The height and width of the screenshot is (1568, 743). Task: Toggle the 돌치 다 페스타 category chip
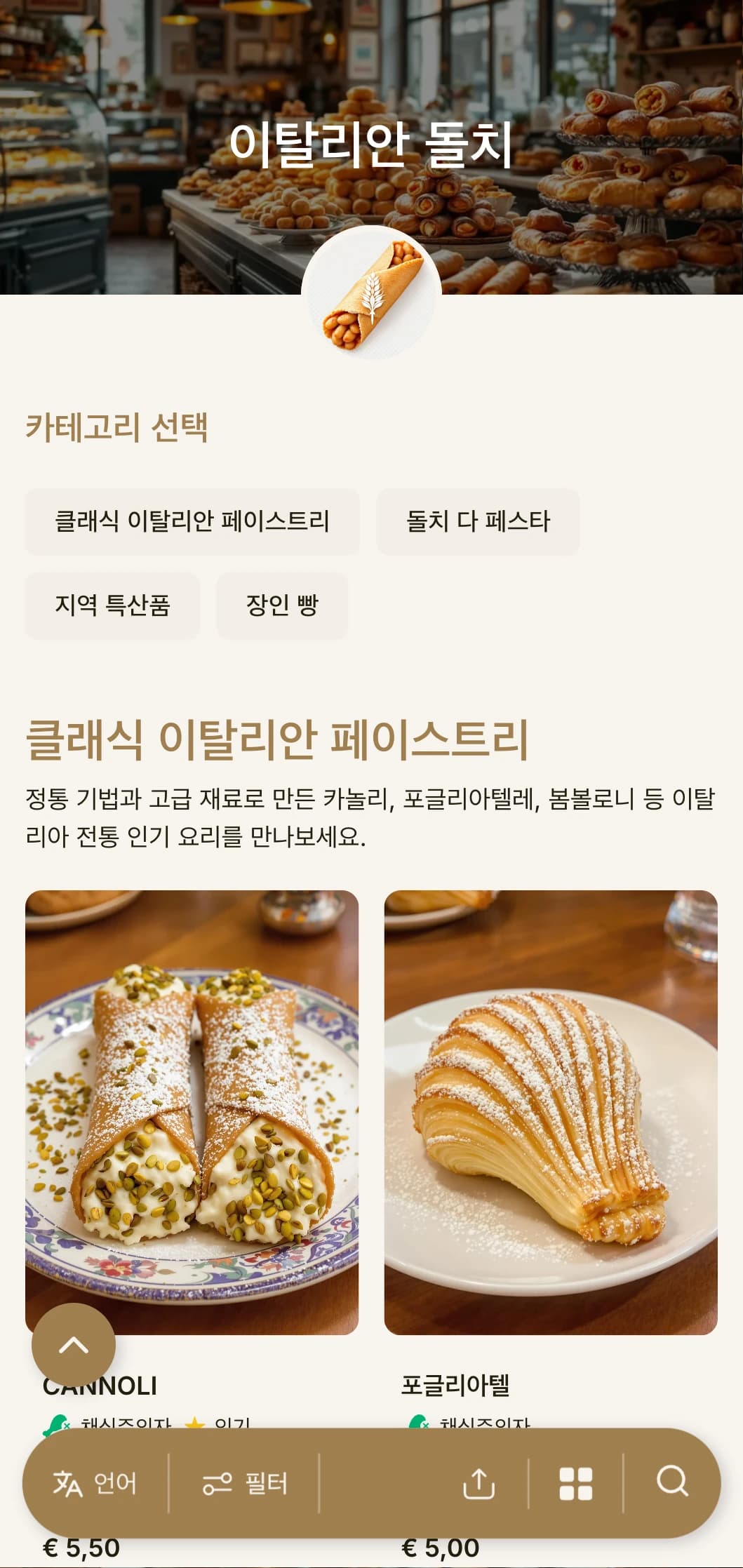click(x=478, y=521)
